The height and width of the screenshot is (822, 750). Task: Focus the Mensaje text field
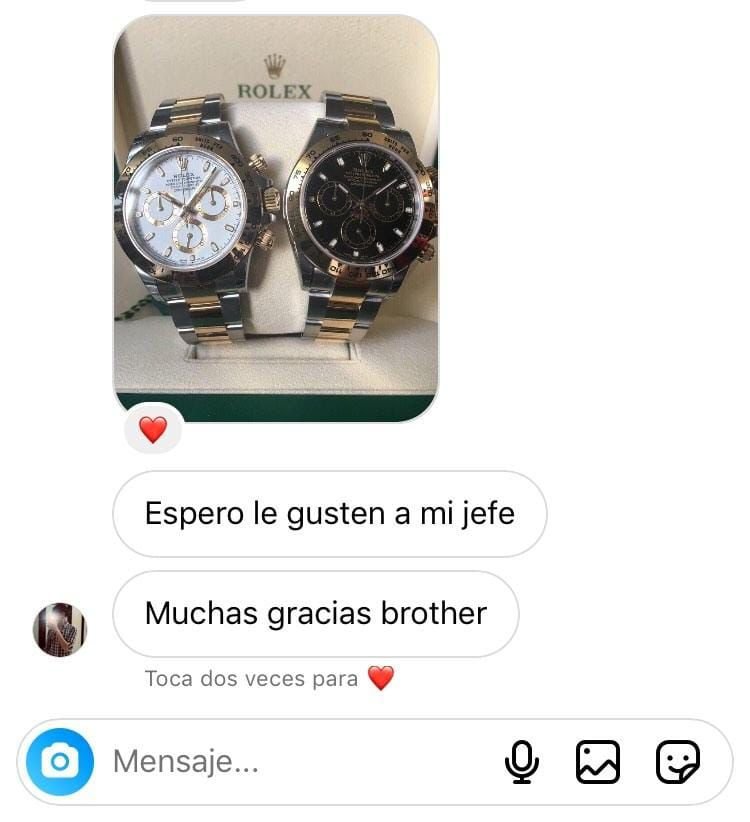(x=290, y=763)
